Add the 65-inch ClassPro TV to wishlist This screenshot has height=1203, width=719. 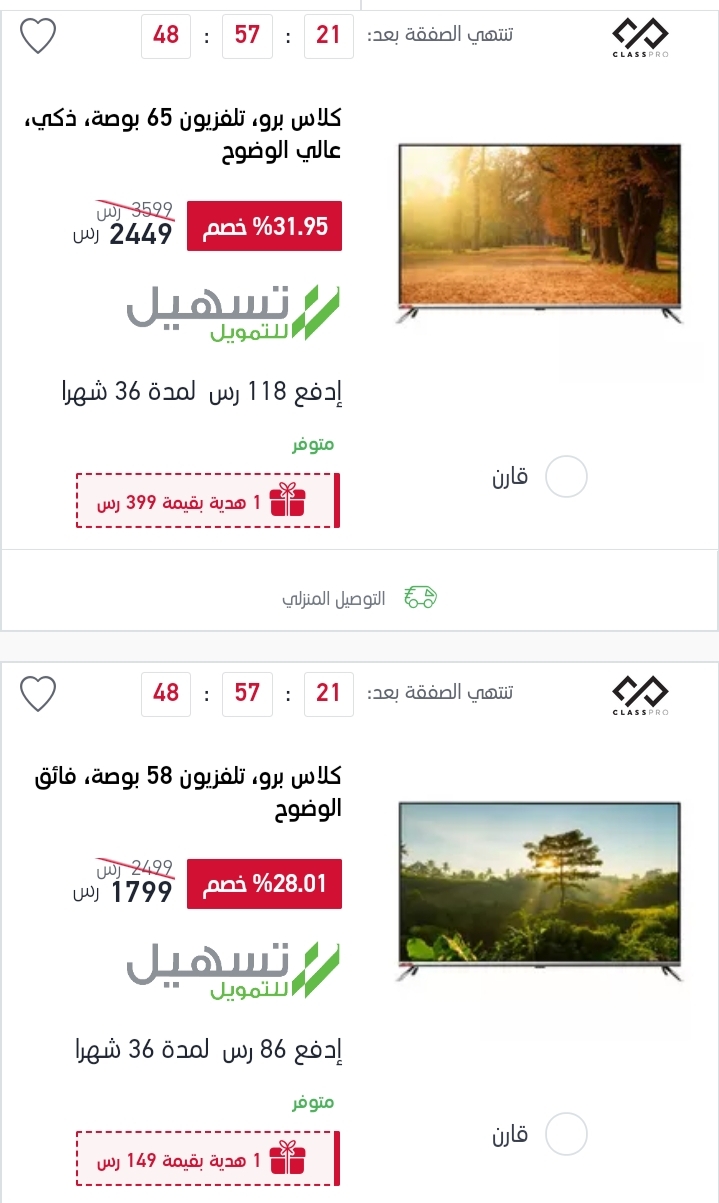coord(38,36)
